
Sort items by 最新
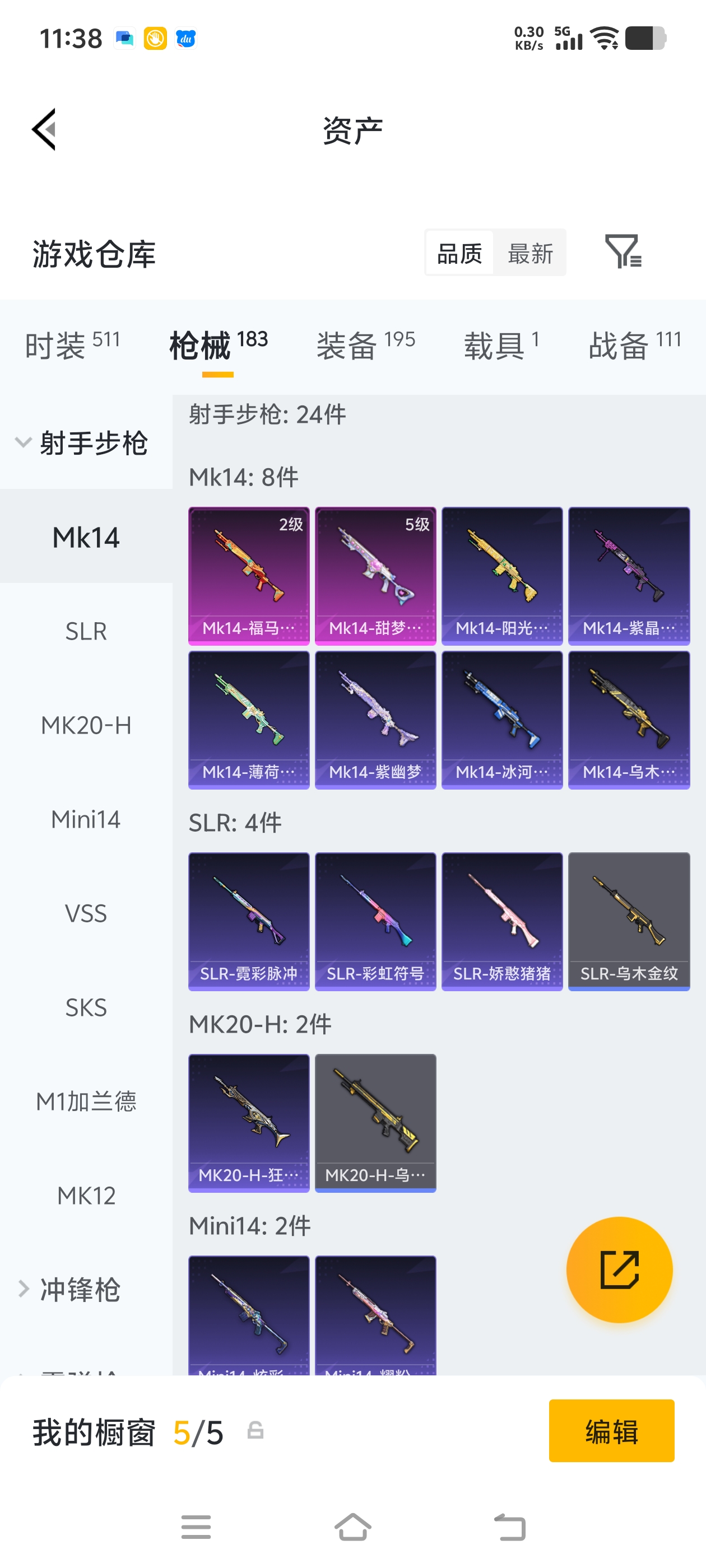pyautogui.click(x=530, y=253)
